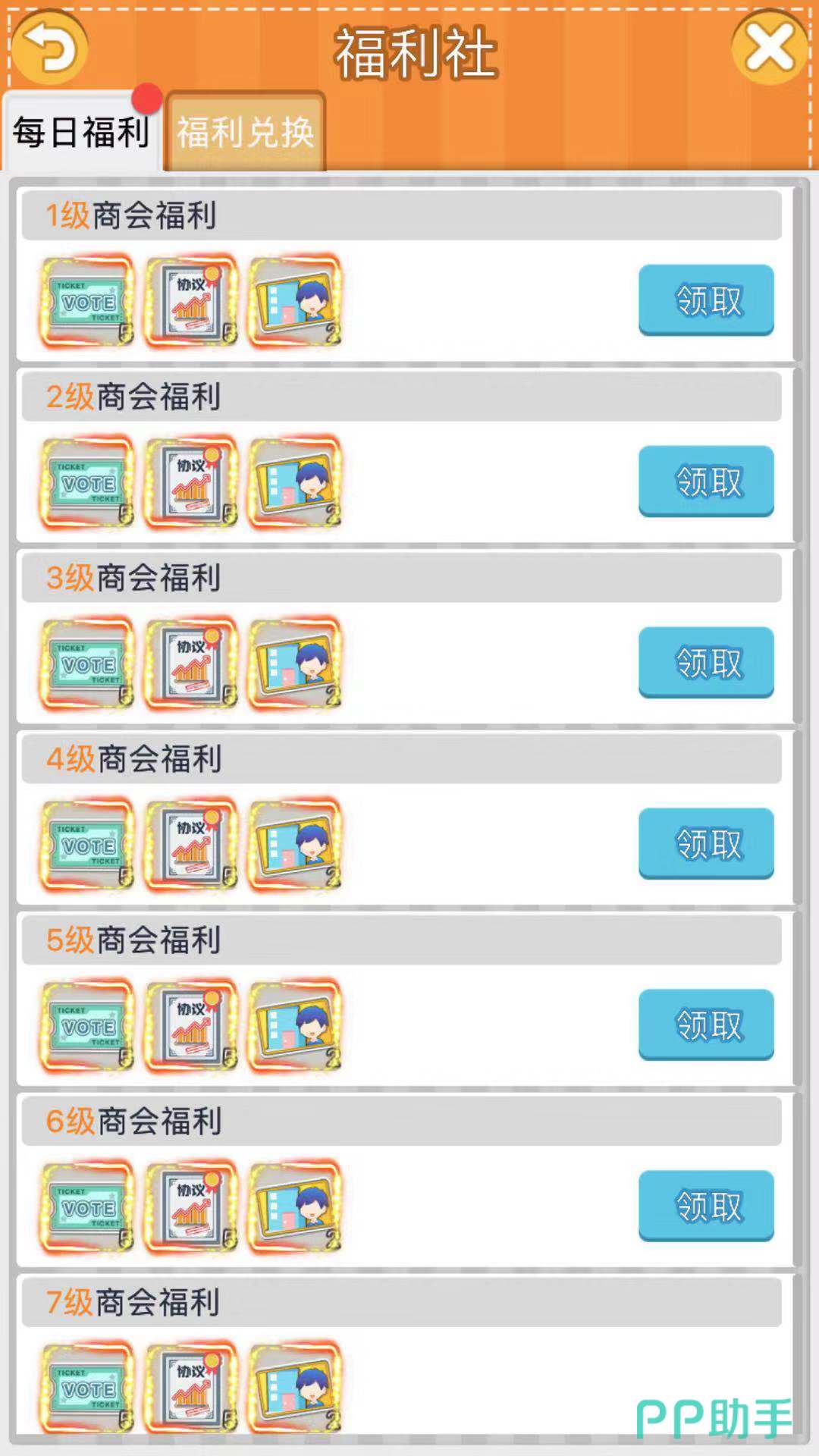The height and width of the screenshot is (1456, 819).
Task: Tap 领取 for 2级商会福利
Action: 706,481
